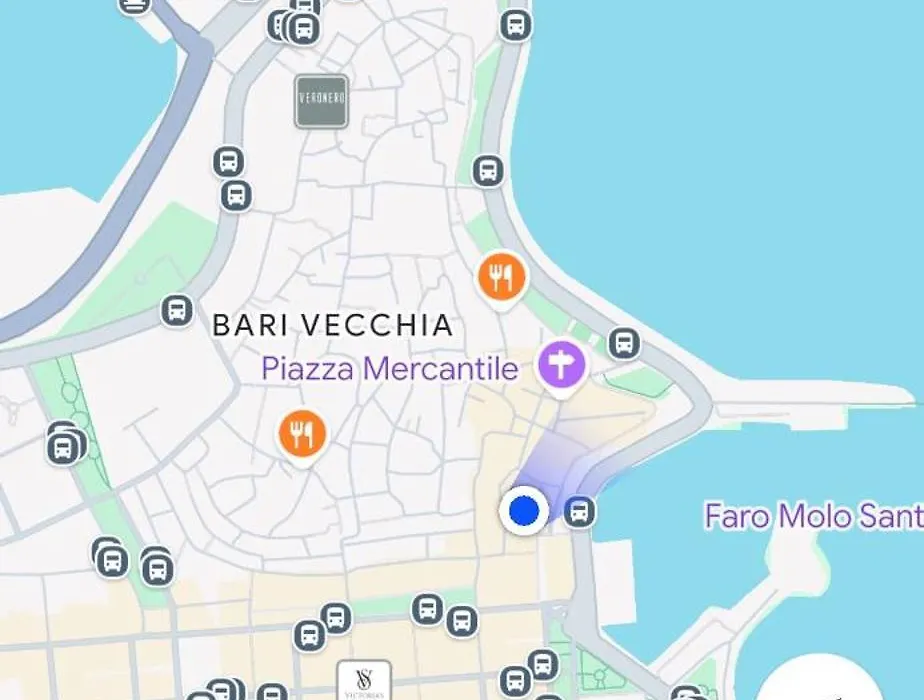Tap restaurant marker above Piazza Mercantile
The height and width of the screenshot is (700, 924).
[502, 277]
